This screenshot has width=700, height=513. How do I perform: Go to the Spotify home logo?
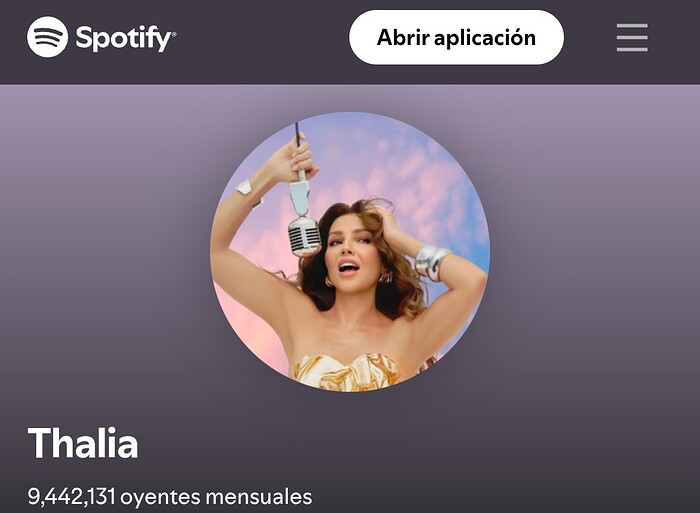point(101,38)
